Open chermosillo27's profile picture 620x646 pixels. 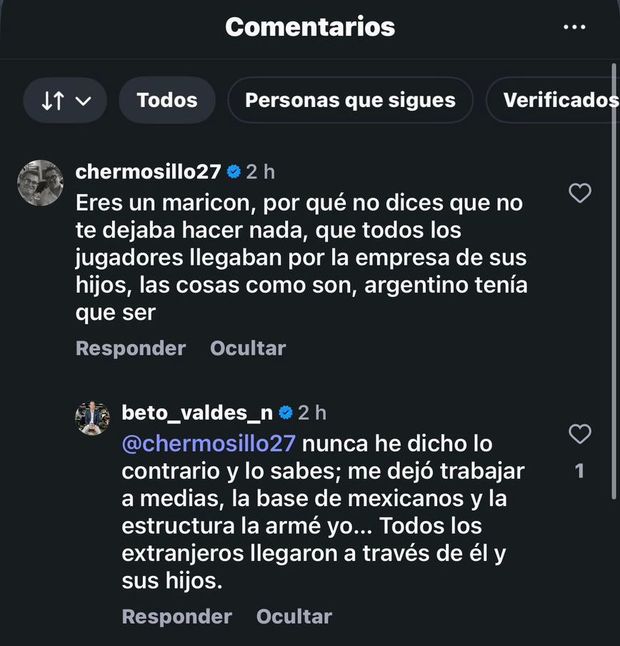[41, 181]
